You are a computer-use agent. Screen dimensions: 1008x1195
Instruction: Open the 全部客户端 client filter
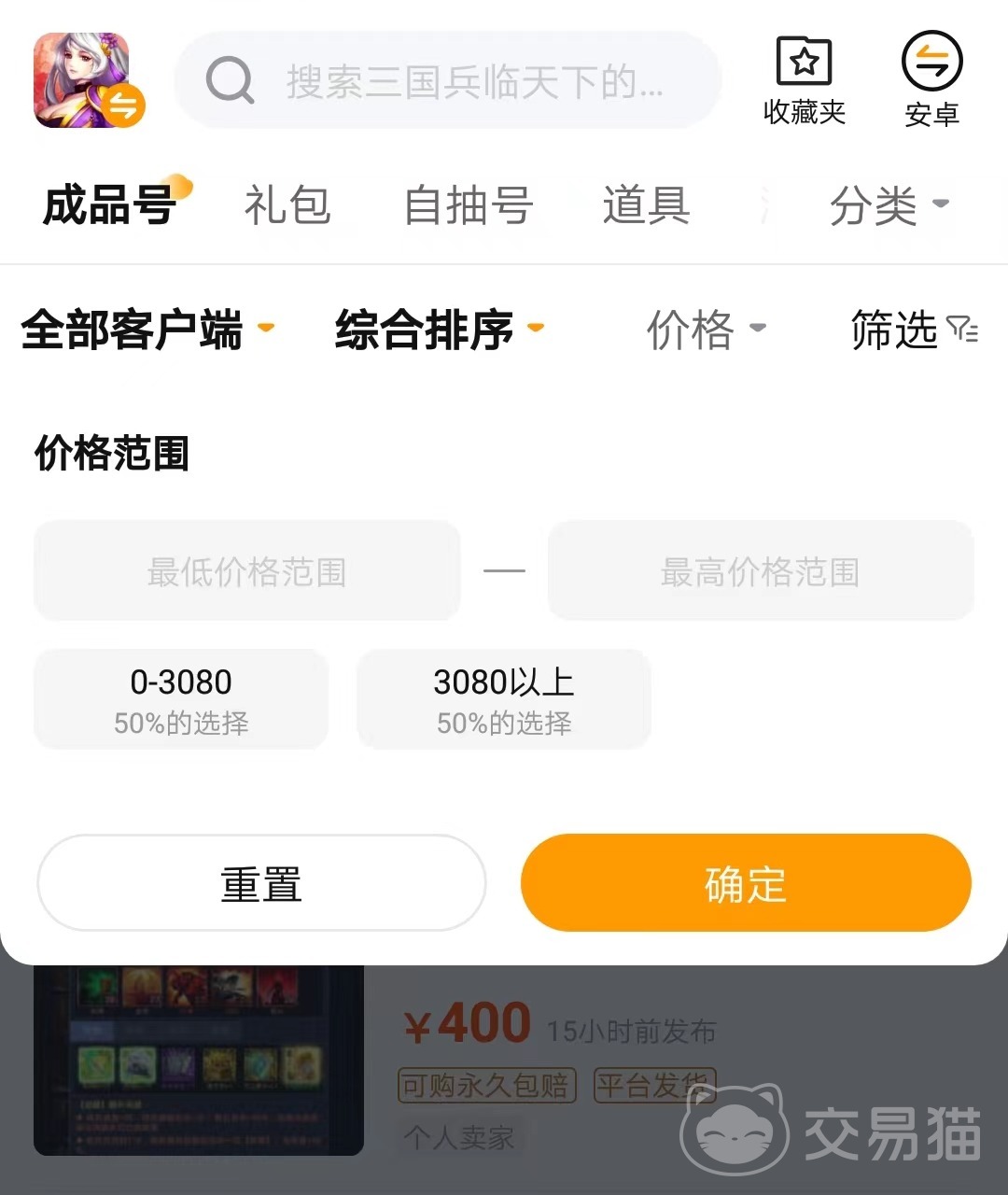(147, 330)
